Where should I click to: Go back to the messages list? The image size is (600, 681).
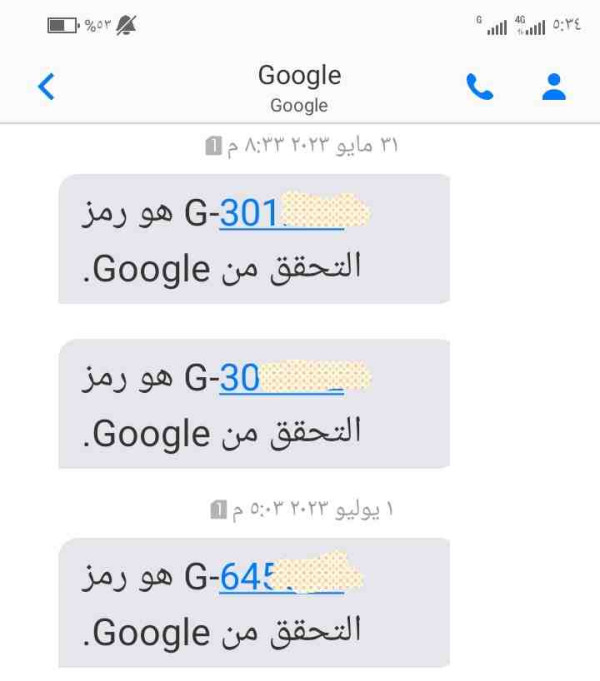click(x=46, y=87)
